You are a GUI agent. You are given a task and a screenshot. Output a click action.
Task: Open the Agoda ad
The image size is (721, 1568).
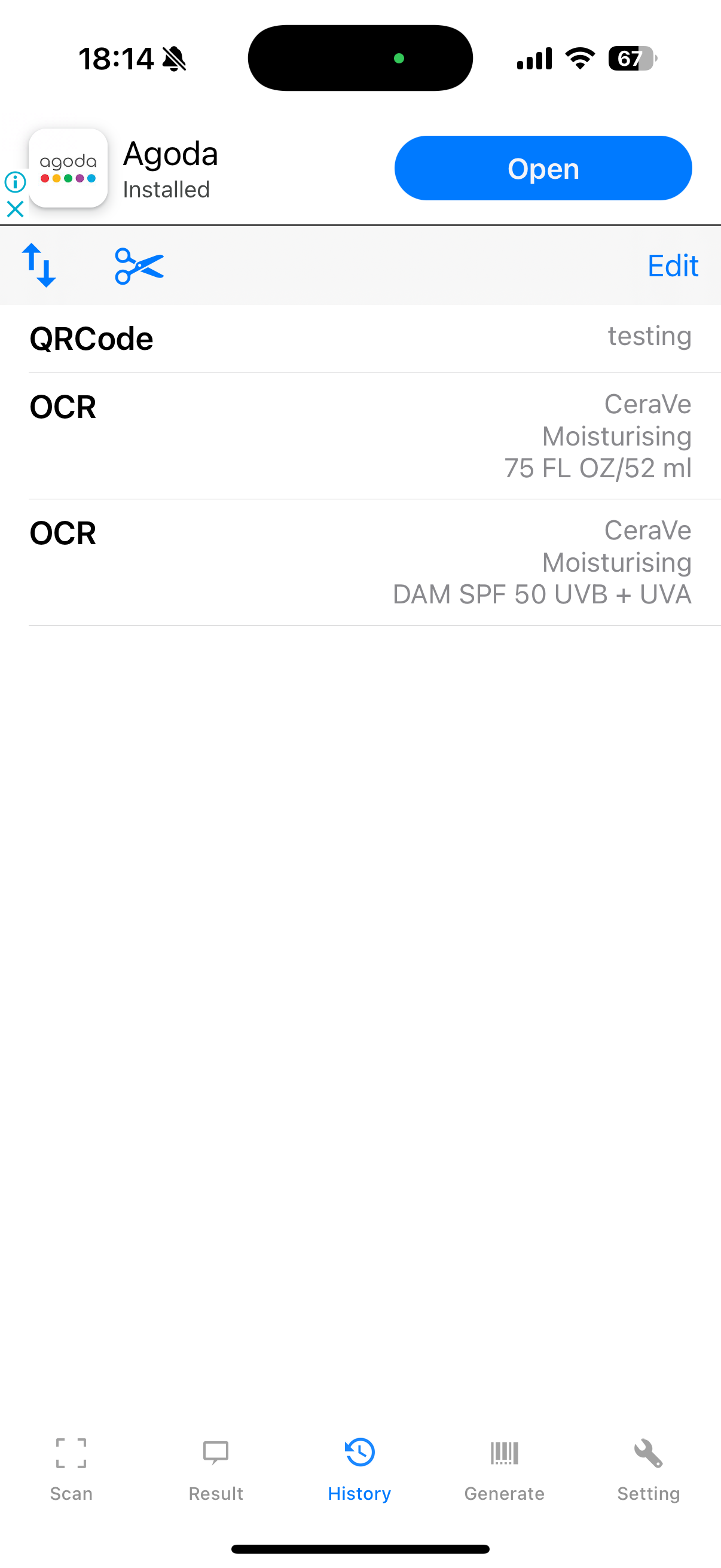click(x=543, y=169)
